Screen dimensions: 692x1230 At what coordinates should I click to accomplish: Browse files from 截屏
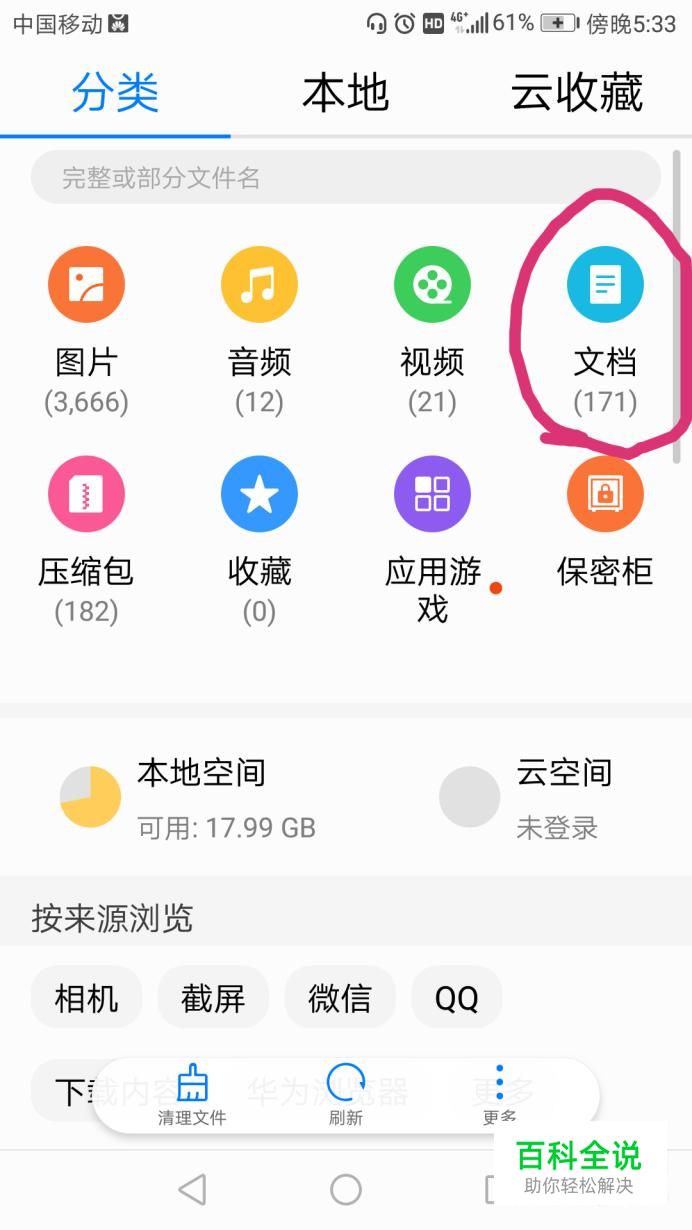point(213,998)
